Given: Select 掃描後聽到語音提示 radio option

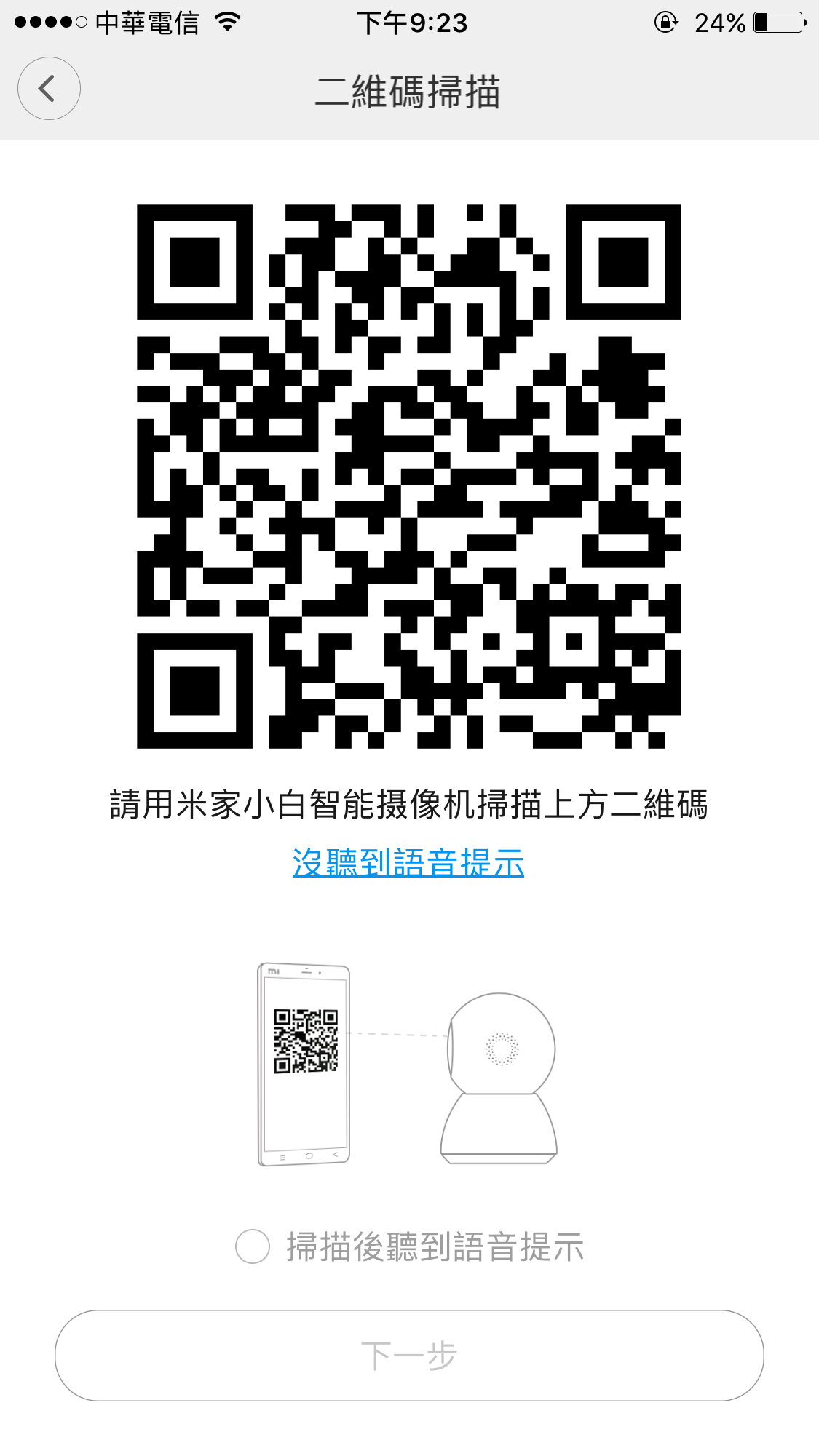Looking at the screenshot, I should [253, 1246].
